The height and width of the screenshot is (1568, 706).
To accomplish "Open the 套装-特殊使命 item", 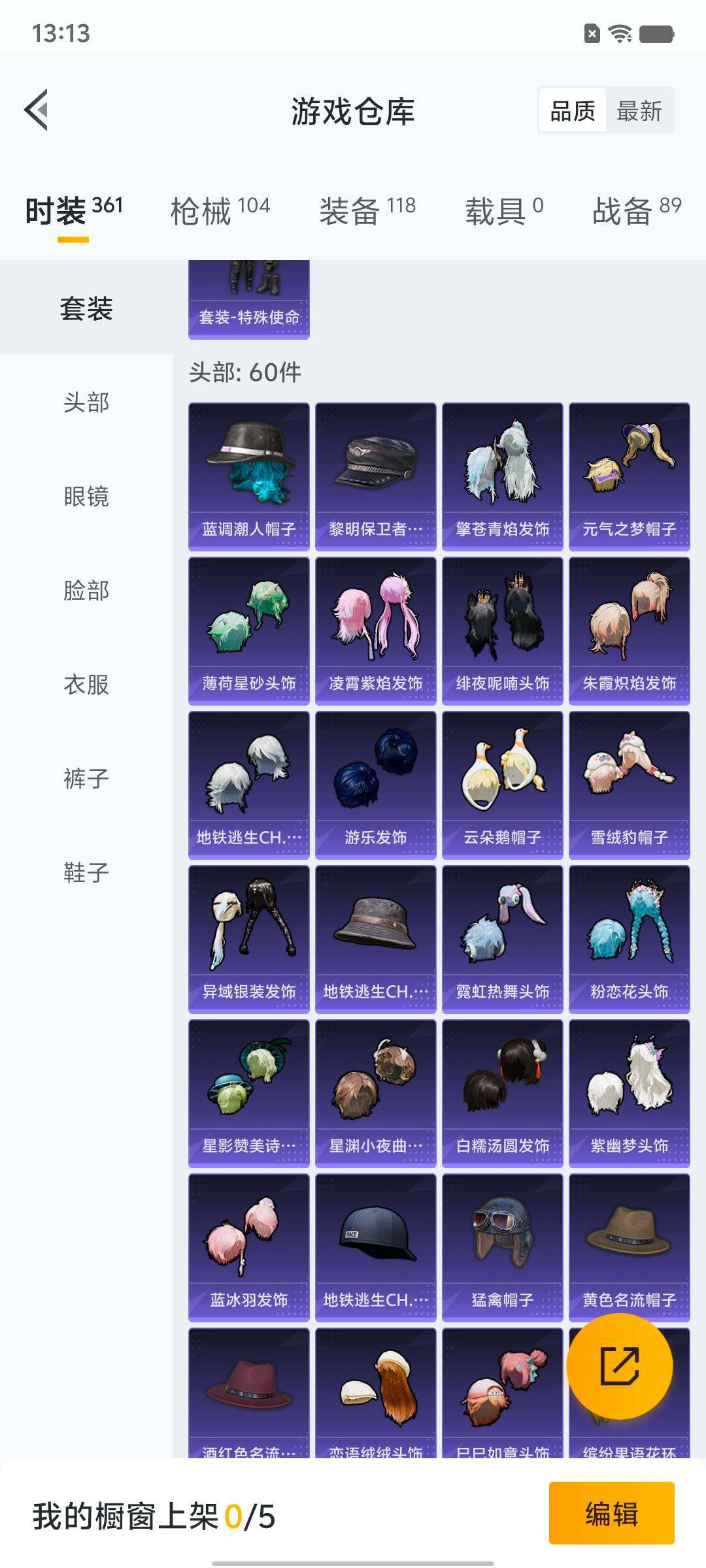I will pyautogui.click(x=249, y=300).
